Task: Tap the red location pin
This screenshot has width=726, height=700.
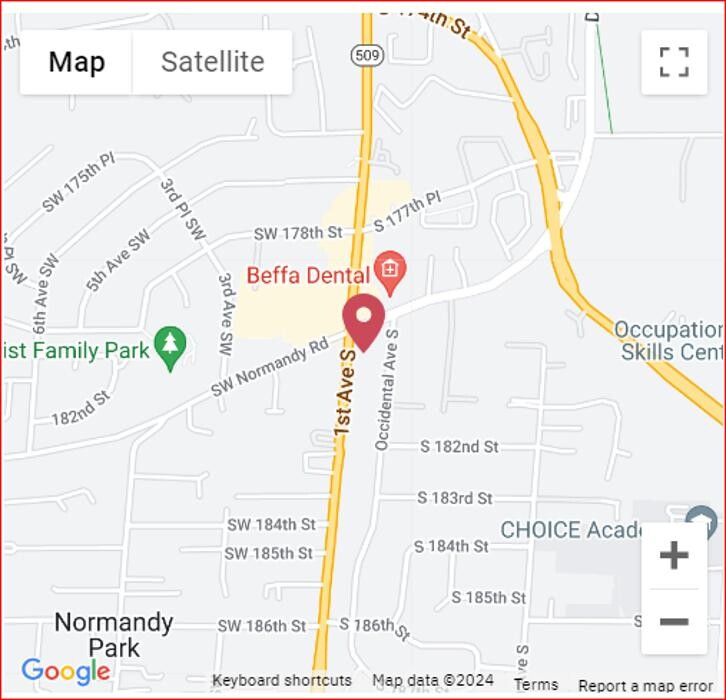Action: [364, 320]
